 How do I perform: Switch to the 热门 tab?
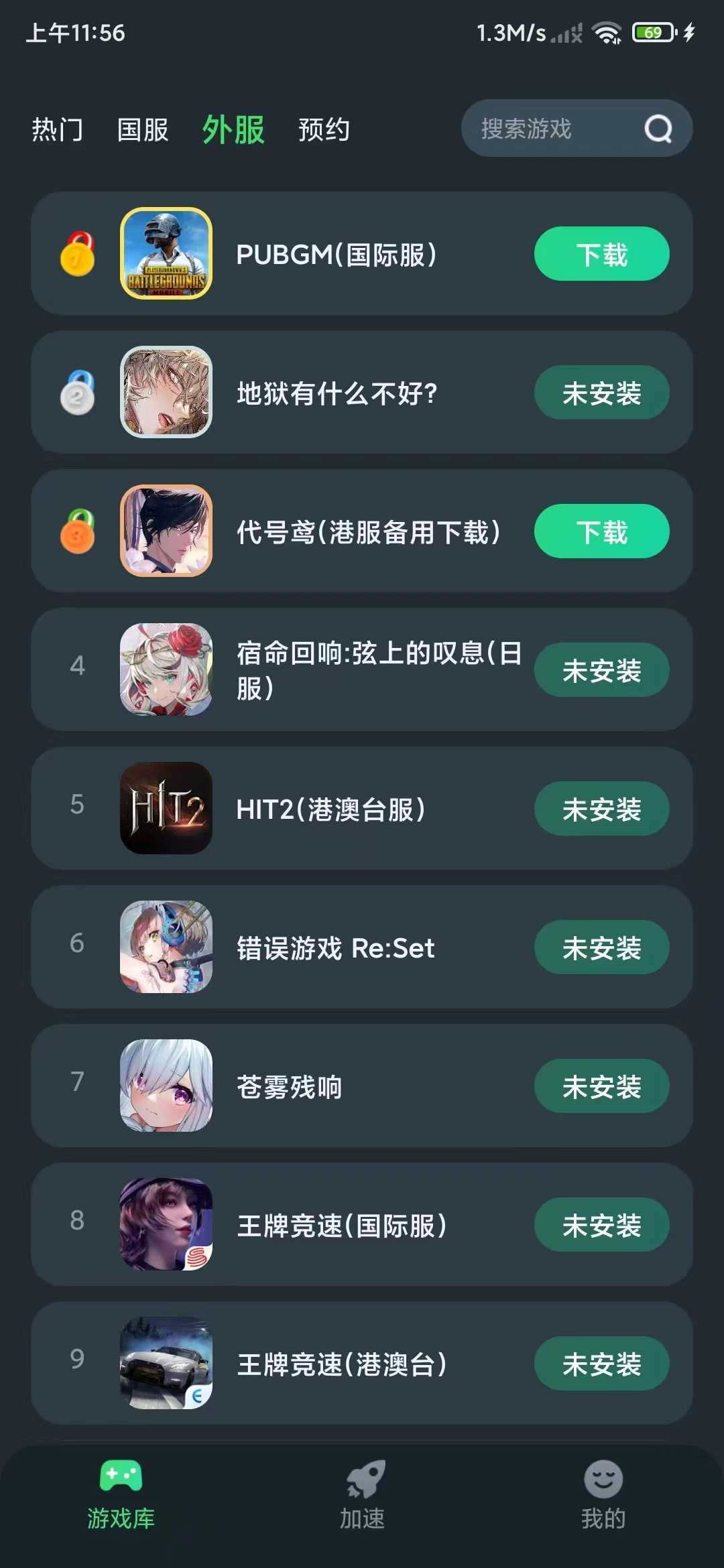click(x=58, y=129)
